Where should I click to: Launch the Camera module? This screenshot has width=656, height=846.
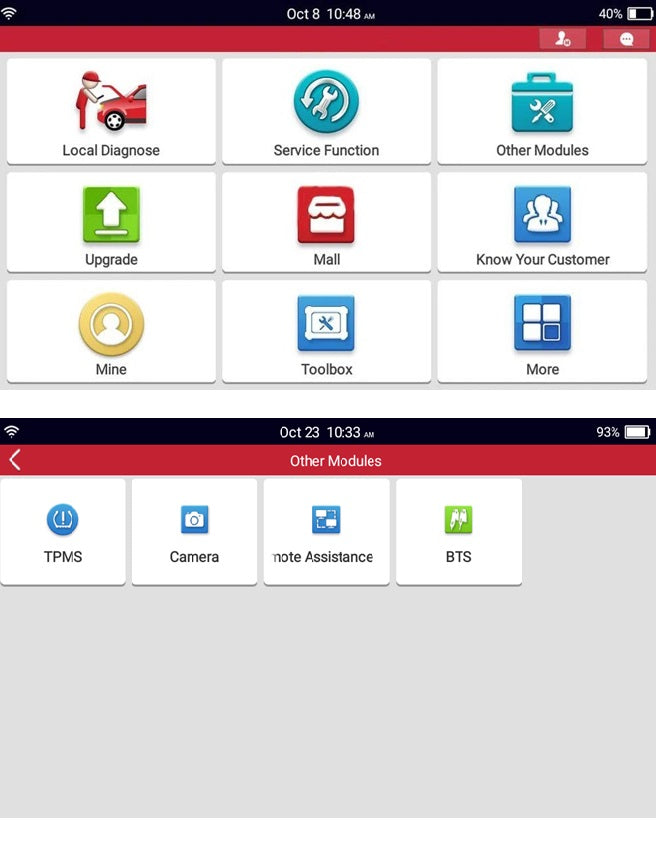tap(194, 532)
